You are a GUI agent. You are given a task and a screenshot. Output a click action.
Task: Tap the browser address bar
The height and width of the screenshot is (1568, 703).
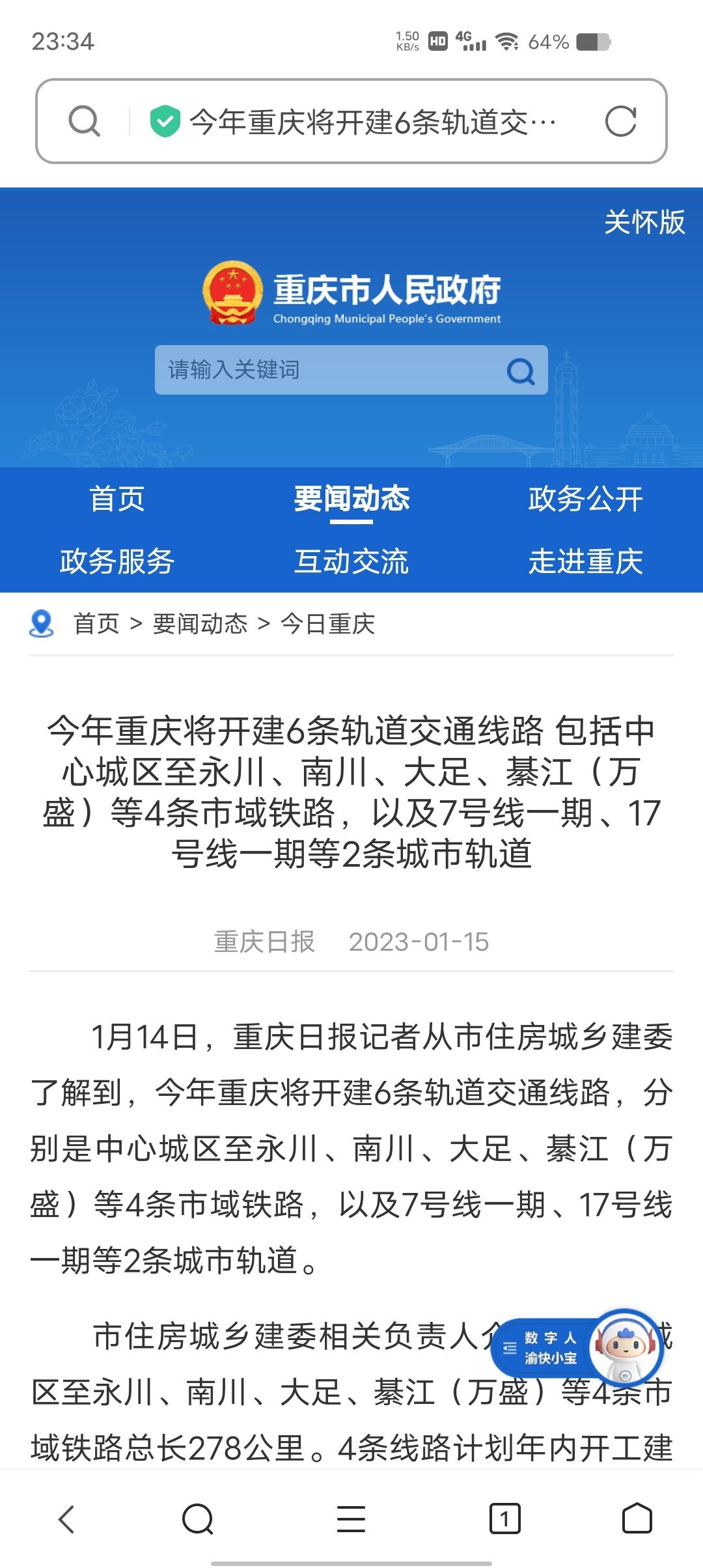point(371,122)
